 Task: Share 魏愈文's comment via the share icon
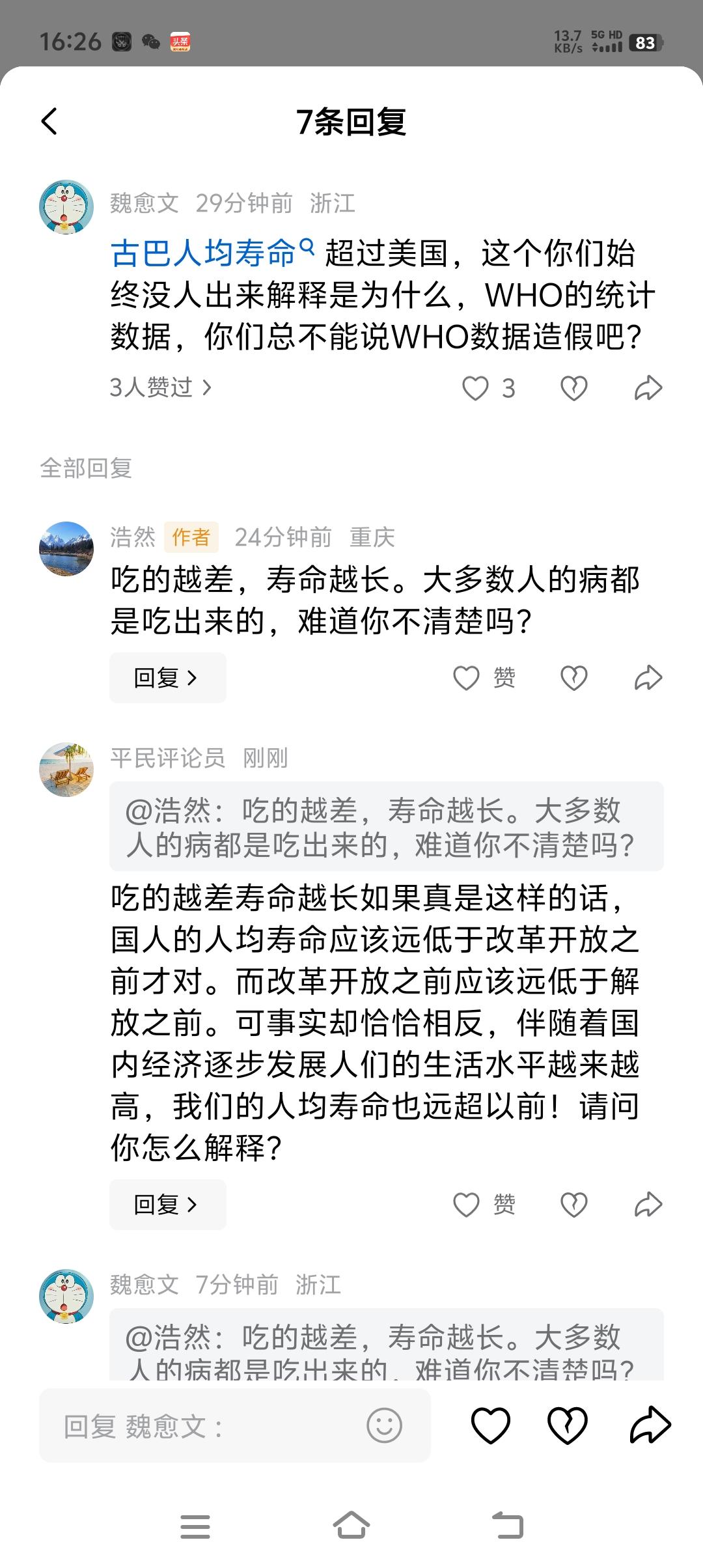pyautogui.click(x=648, y=387)
